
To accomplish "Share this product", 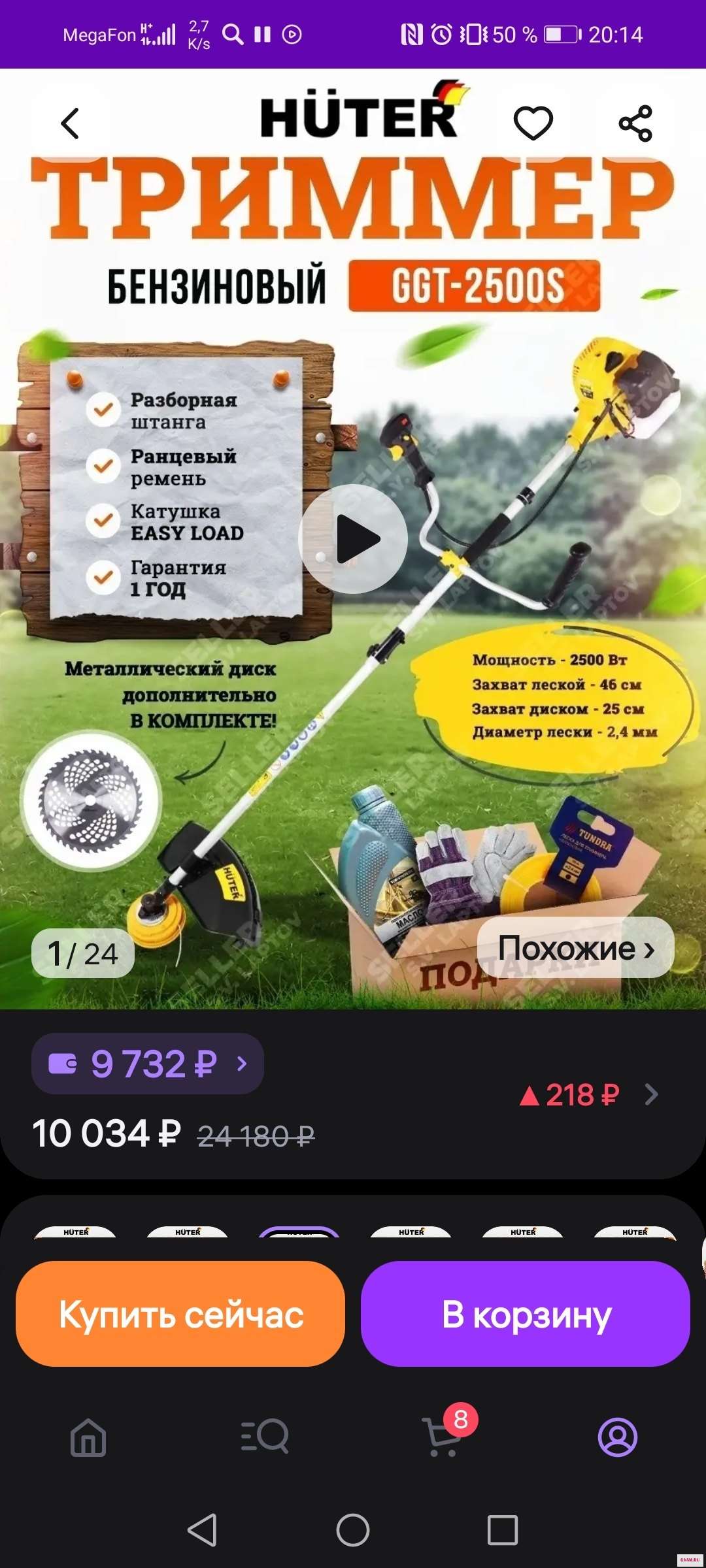I will [x=635, y=123].
